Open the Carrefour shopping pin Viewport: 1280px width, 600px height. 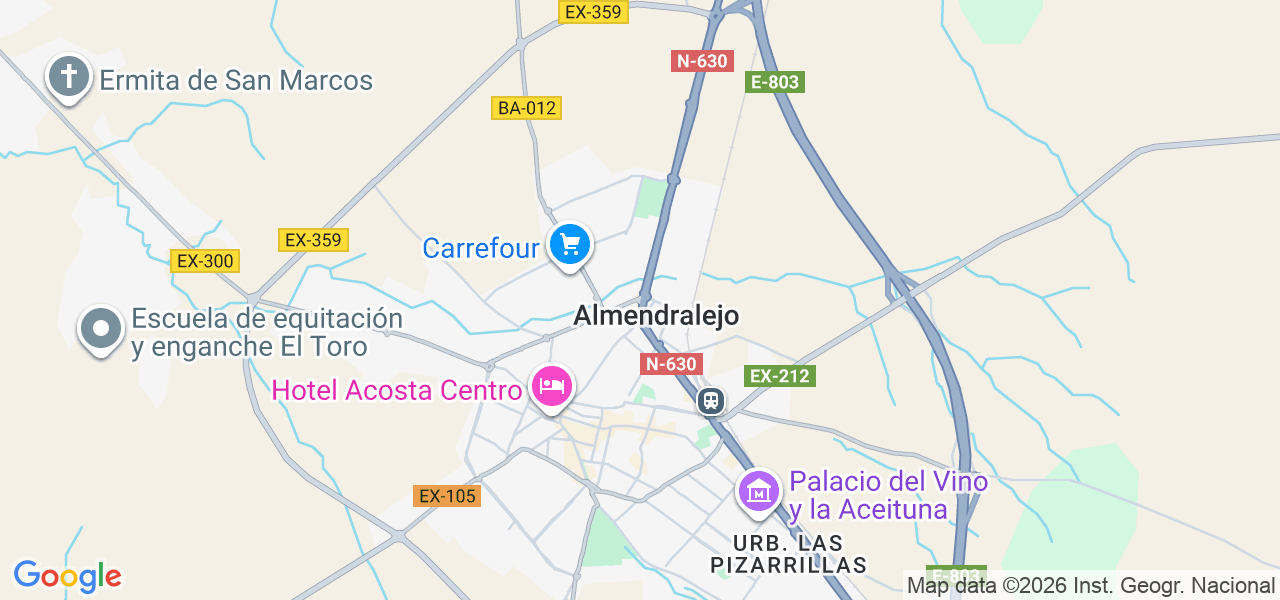(570, 244)
